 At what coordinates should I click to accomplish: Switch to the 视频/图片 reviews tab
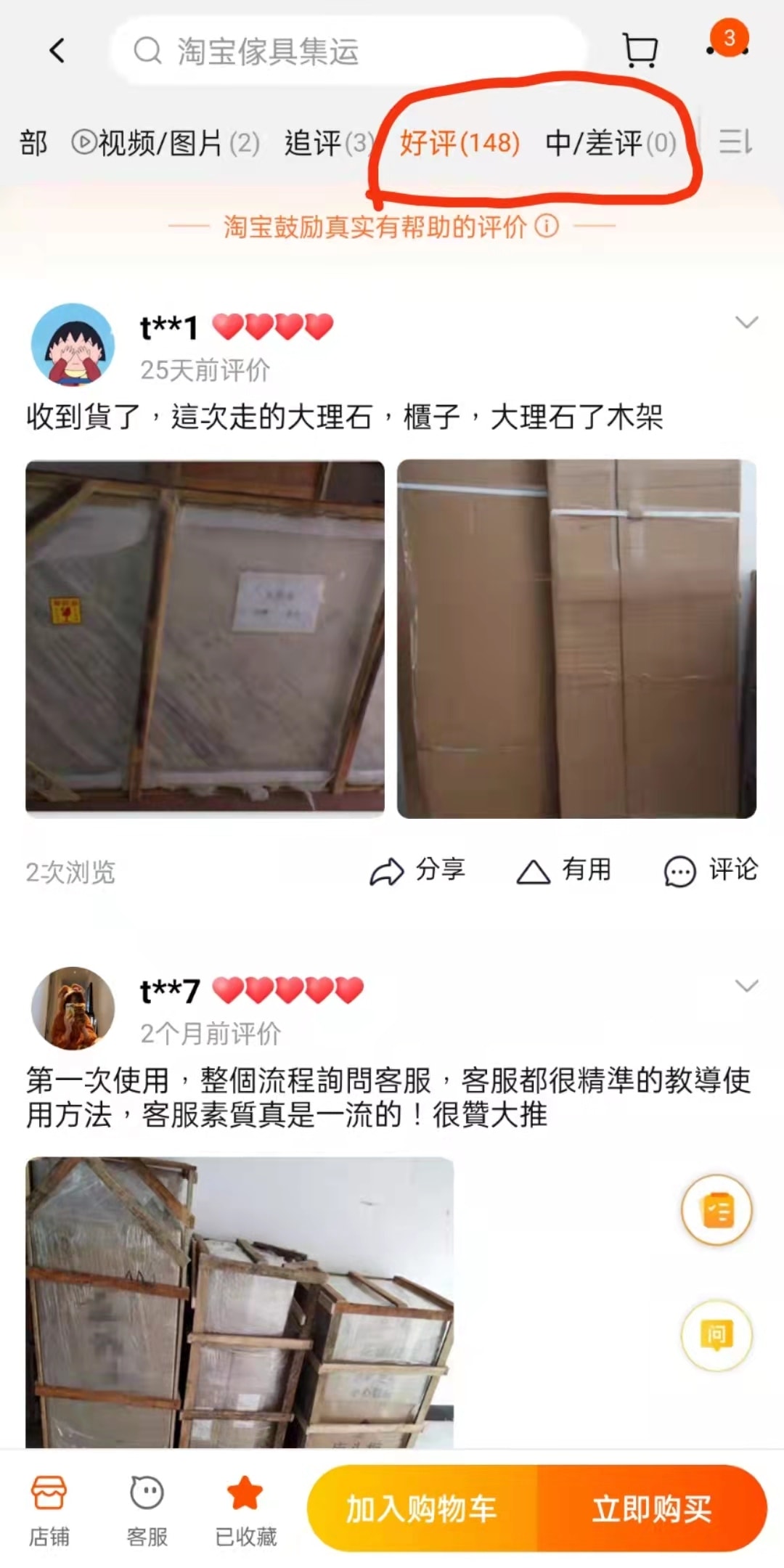pos(166,143)
